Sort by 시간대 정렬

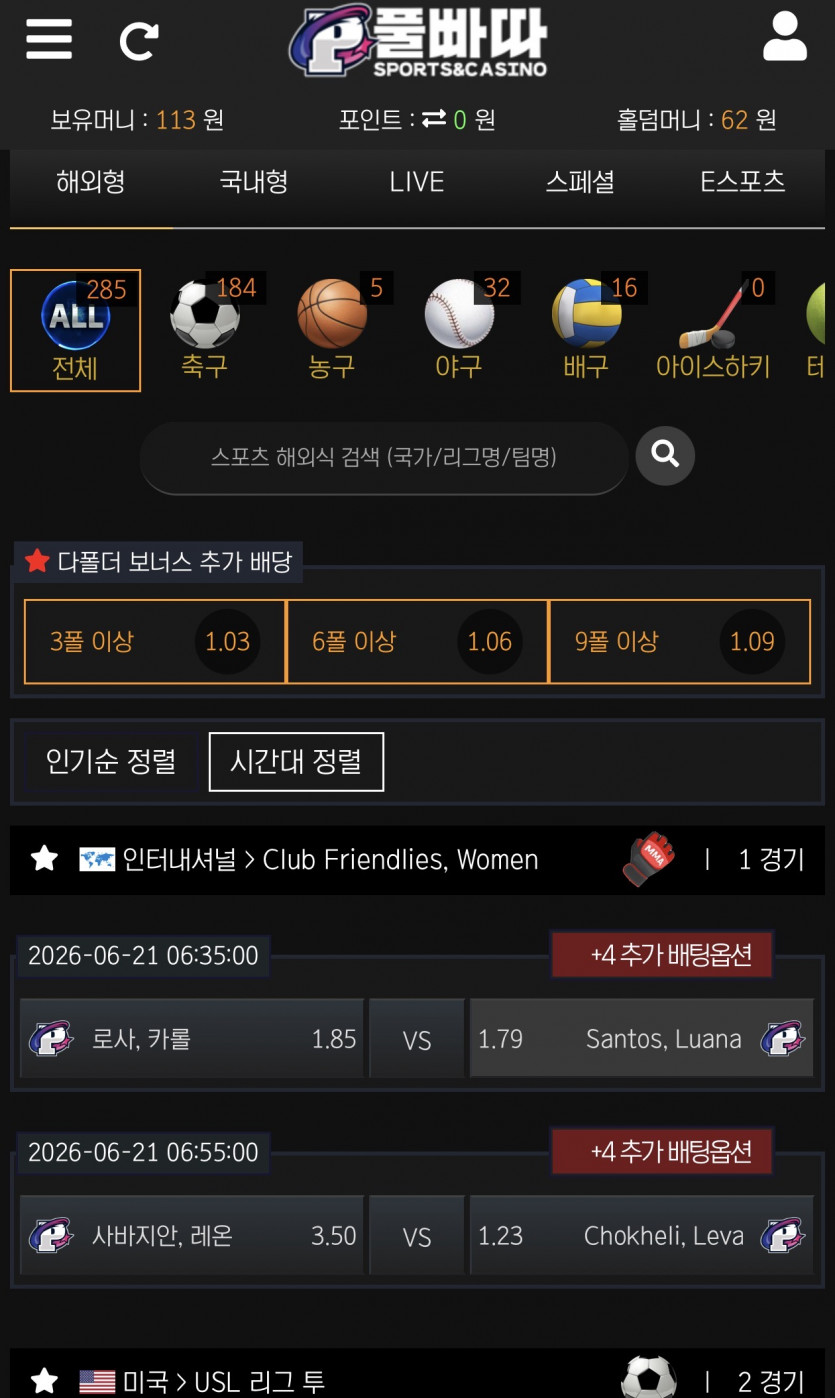296,762
